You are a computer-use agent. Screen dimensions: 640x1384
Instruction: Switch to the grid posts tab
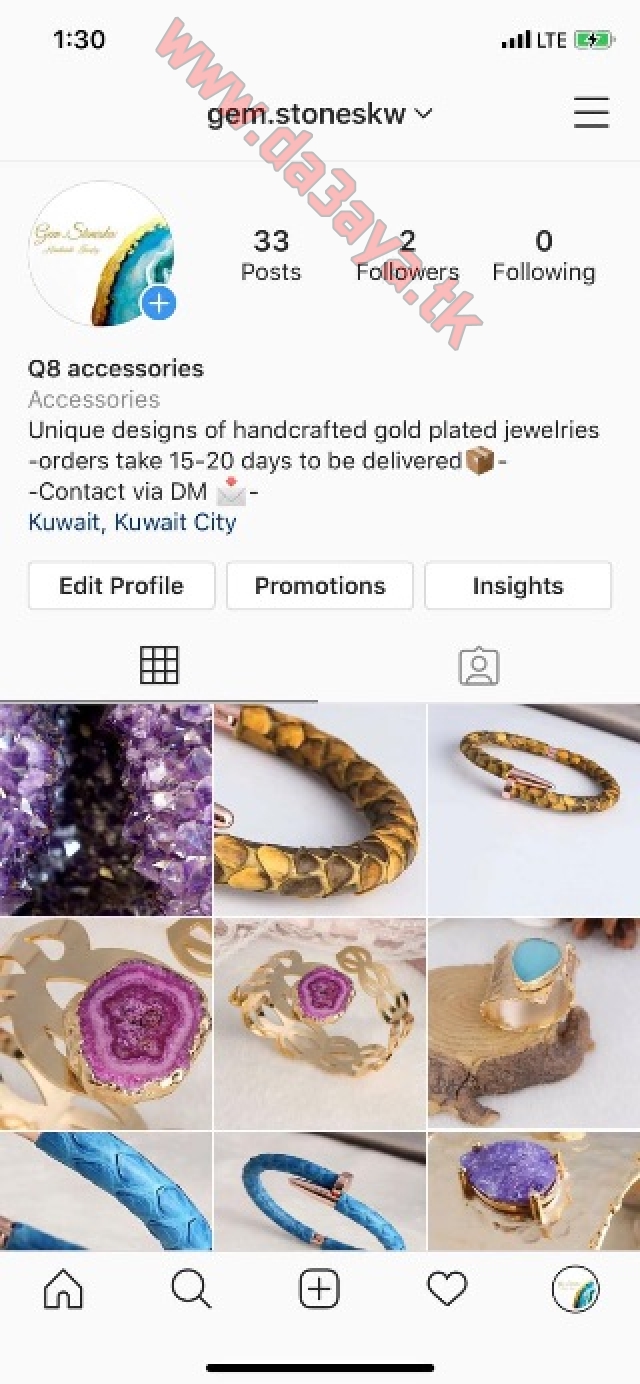click(x=159, y=665)
